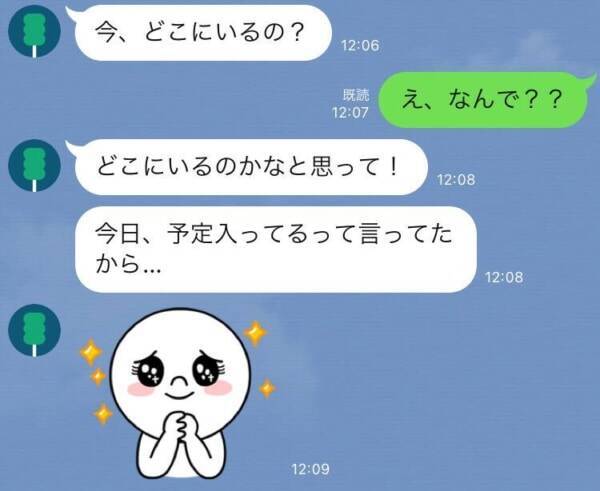This screenshot has width=600, height=491.
Task: Open sender's avatar beside 今、どこにいるの？
Action: pyautogui.click(x=35, y=34)
